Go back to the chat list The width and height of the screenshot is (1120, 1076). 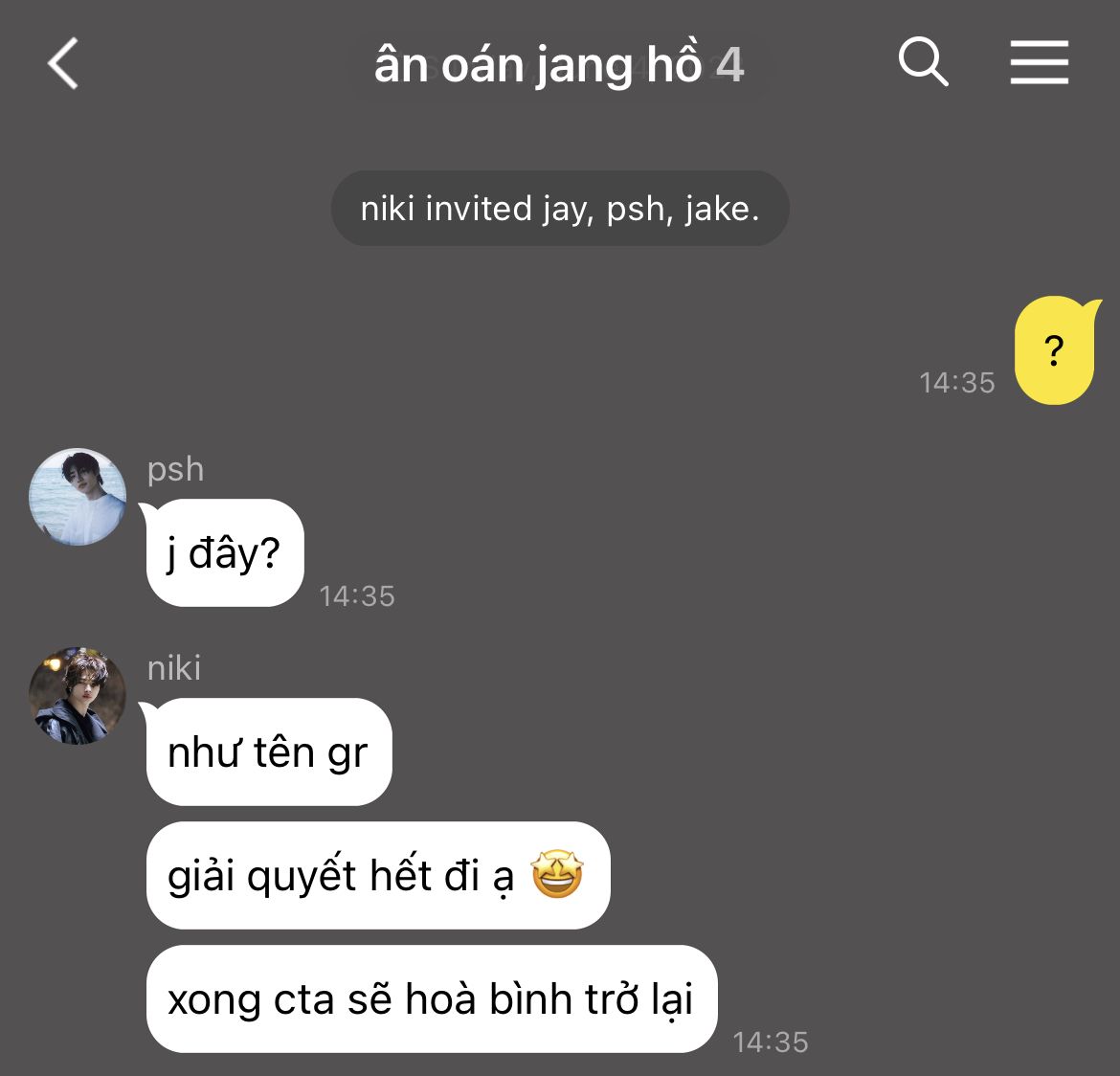(63, 65)
